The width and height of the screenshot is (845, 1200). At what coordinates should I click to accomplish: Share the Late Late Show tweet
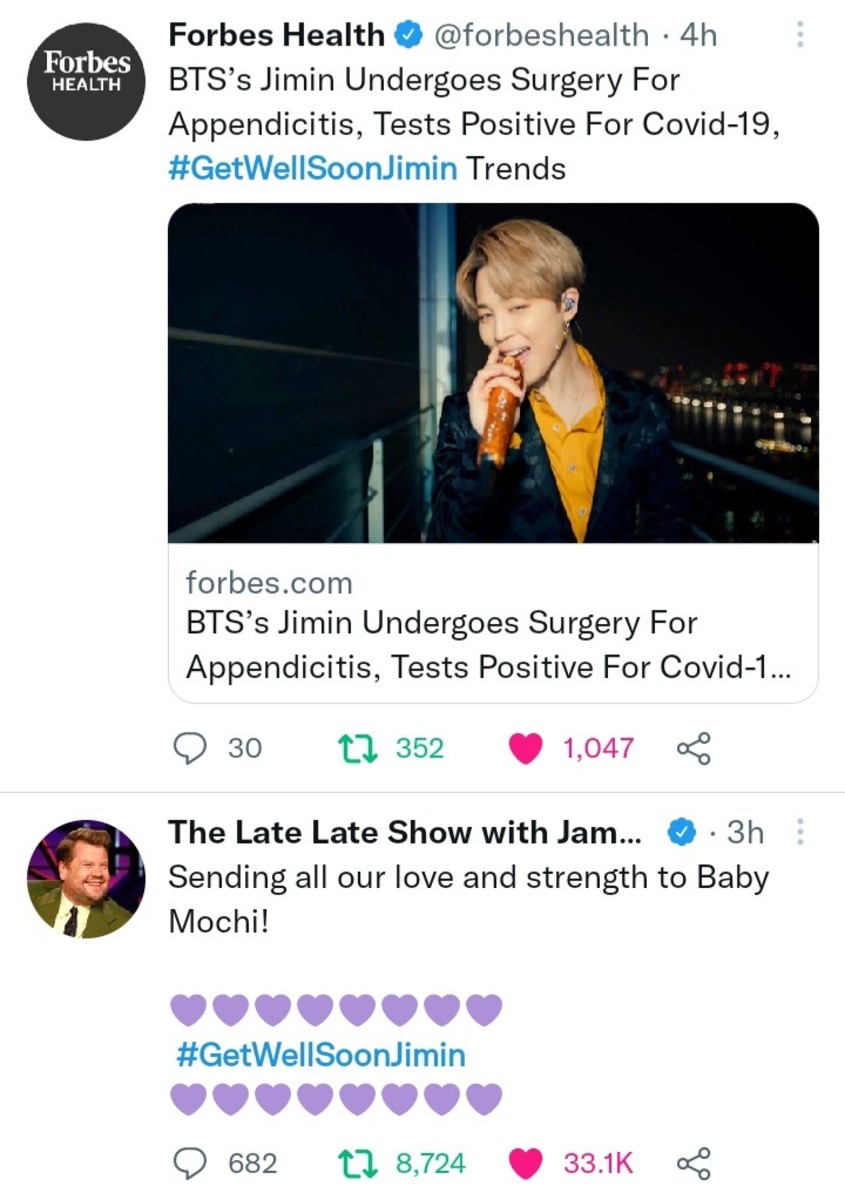coord(694,1163)
